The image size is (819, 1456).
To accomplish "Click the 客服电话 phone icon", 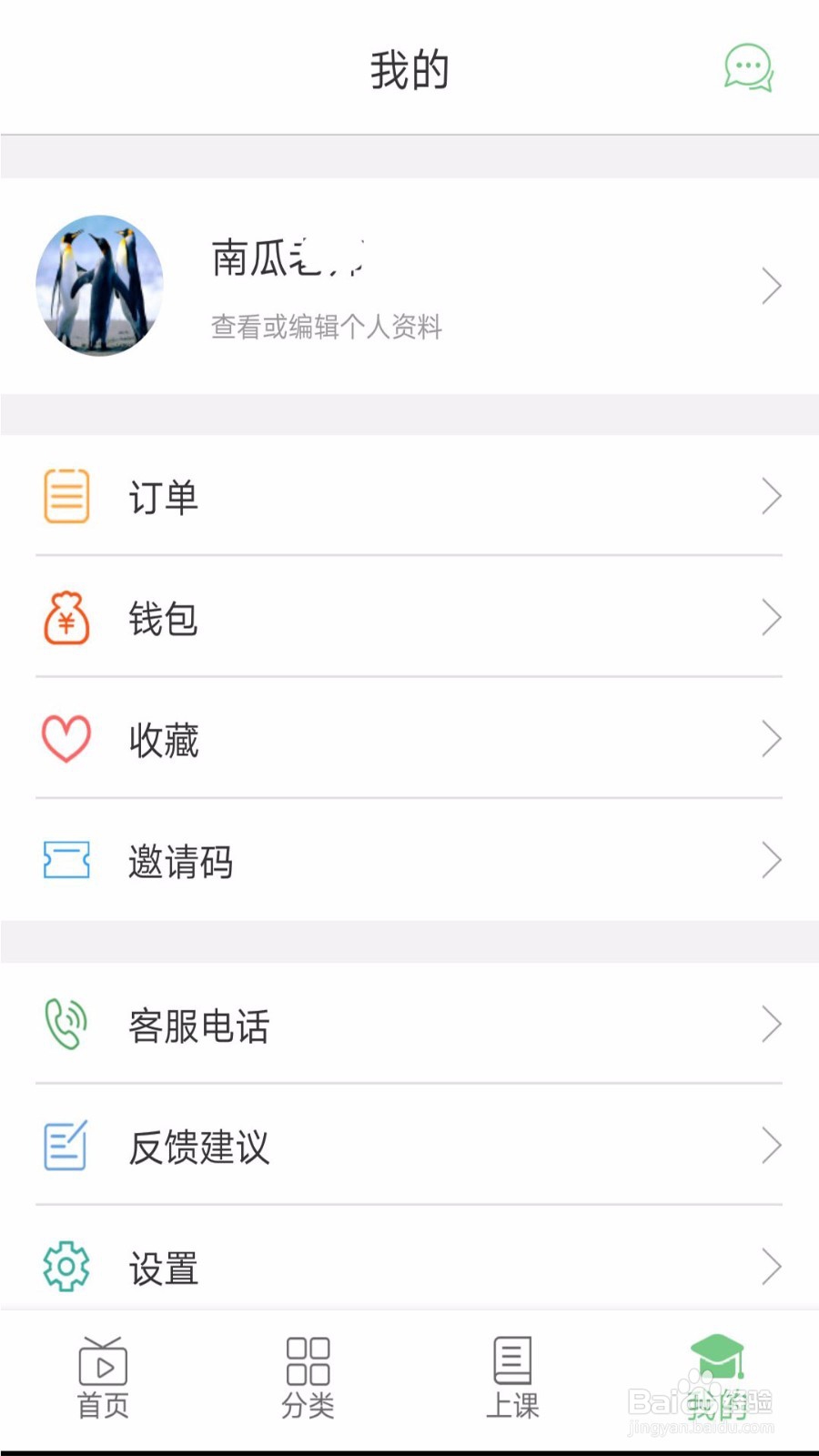I will tap(66, 1024).
